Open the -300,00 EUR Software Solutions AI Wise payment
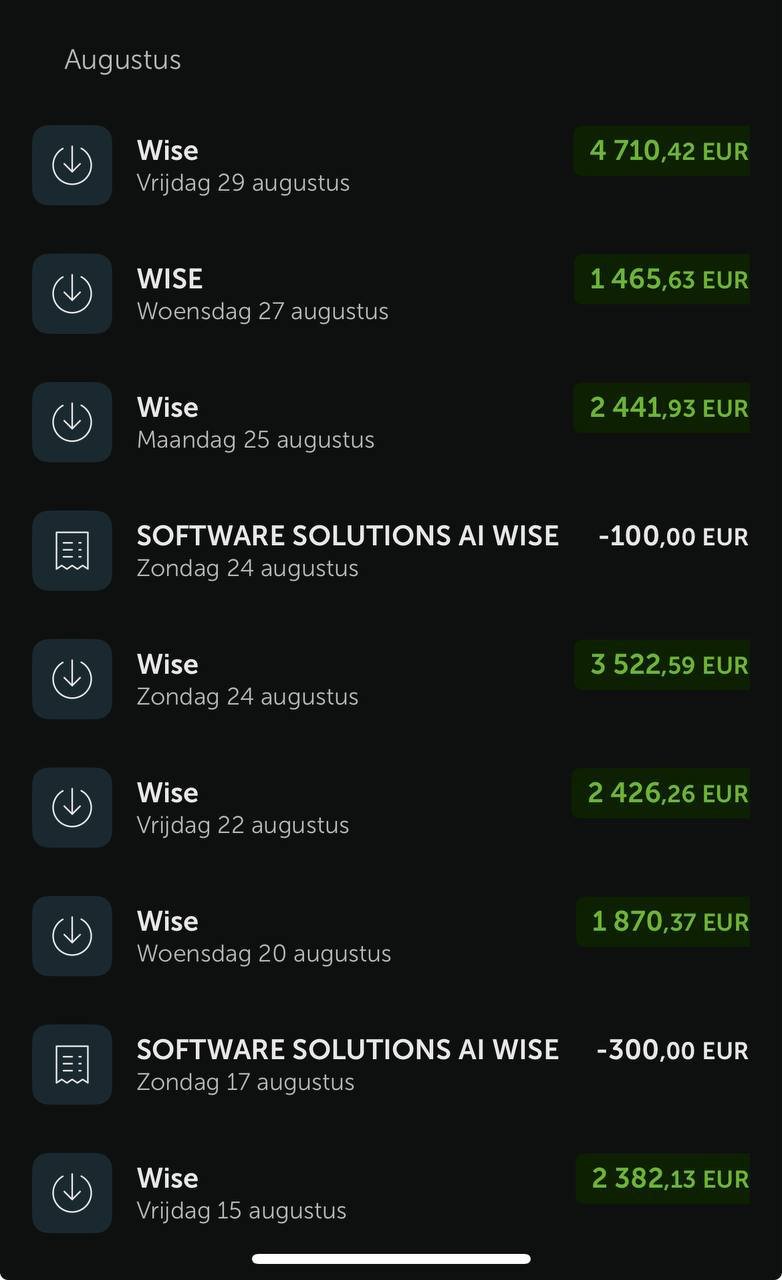The width and height of the screenshot is (782, 1280). (x=390, y=1064)
